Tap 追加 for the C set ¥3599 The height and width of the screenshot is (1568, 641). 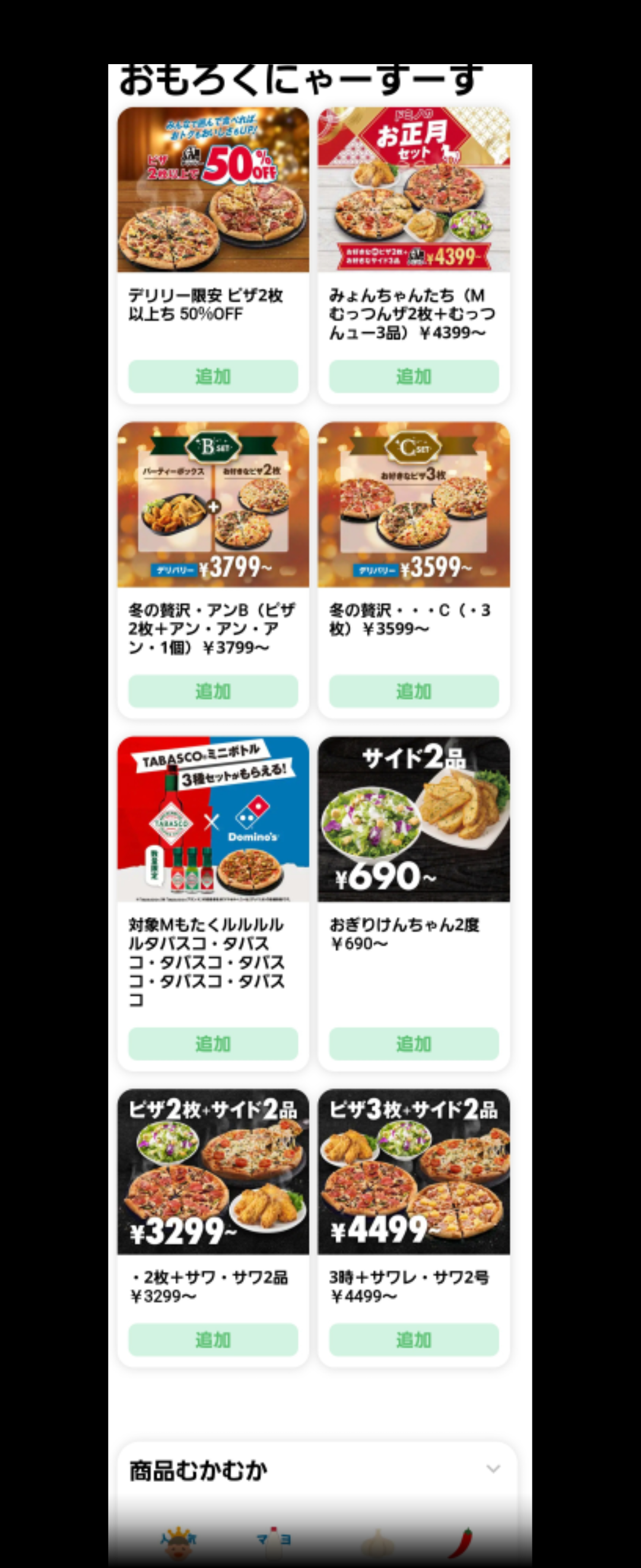414,691
